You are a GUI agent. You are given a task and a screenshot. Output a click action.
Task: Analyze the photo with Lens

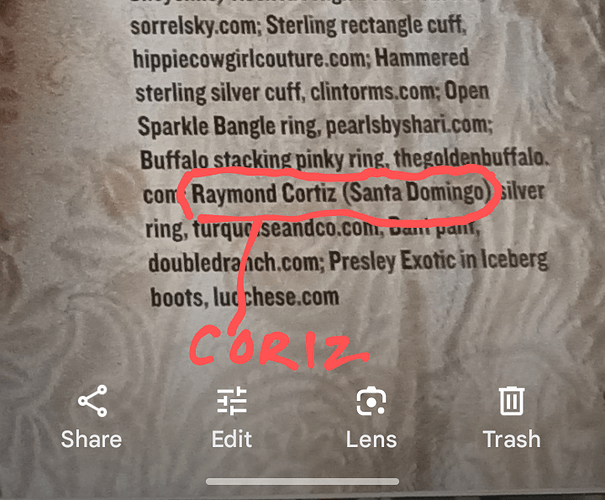(x=371, y=418)
